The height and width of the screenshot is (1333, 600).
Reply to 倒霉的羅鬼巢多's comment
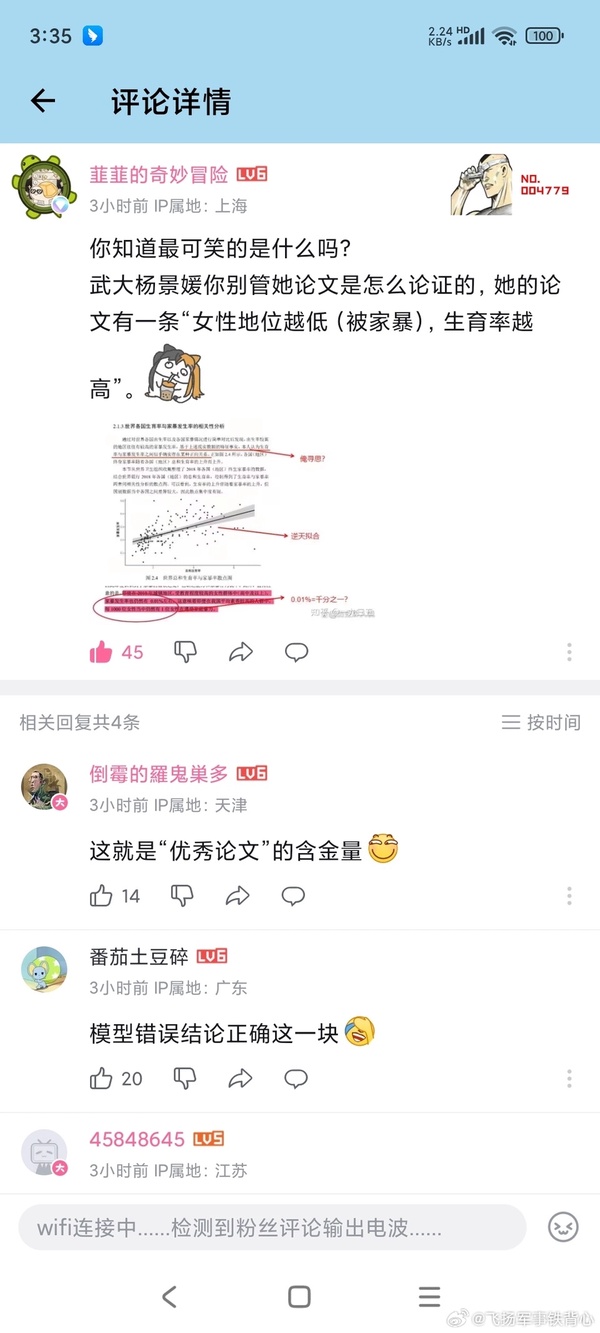tap(293, 896)
